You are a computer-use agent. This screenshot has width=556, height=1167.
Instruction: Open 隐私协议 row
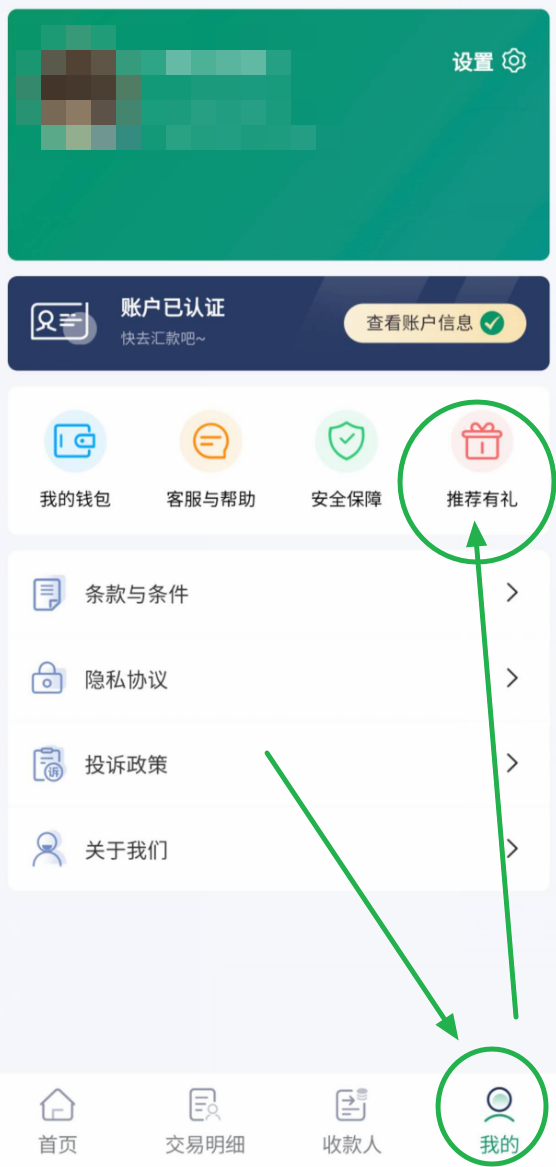(278, 679)
